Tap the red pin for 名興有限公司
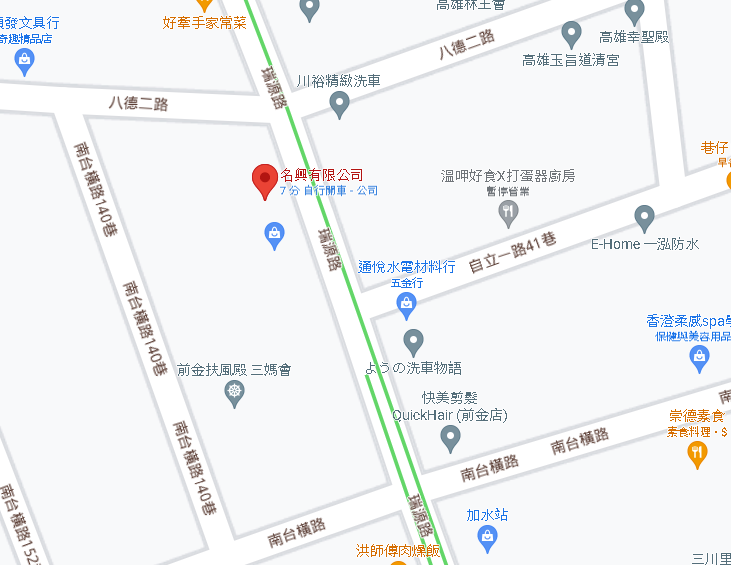Screen dimensions: 731x565 pos(264,180)
